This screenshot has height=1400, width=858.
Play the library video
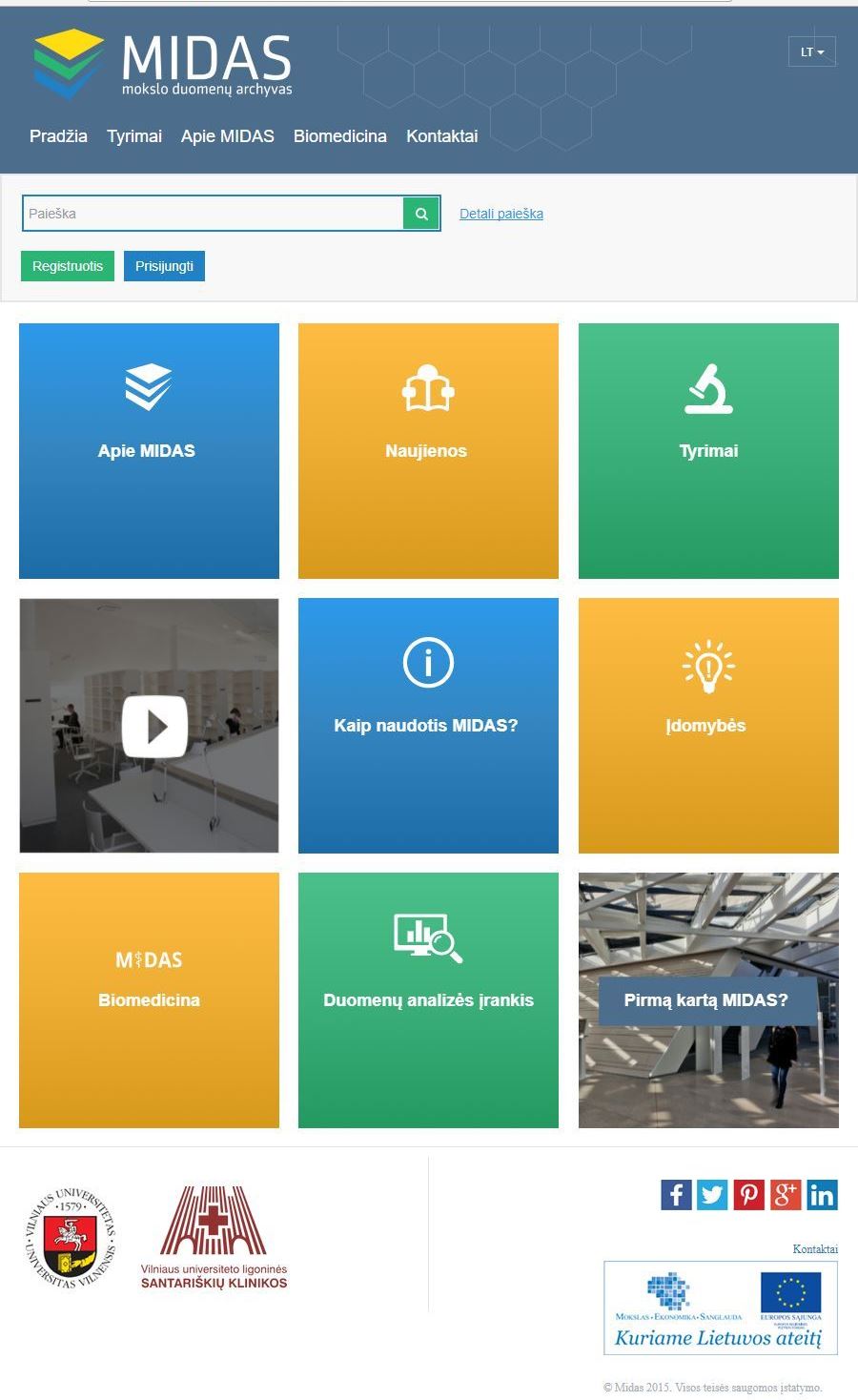pyautogui.click(x=154, y=727)
